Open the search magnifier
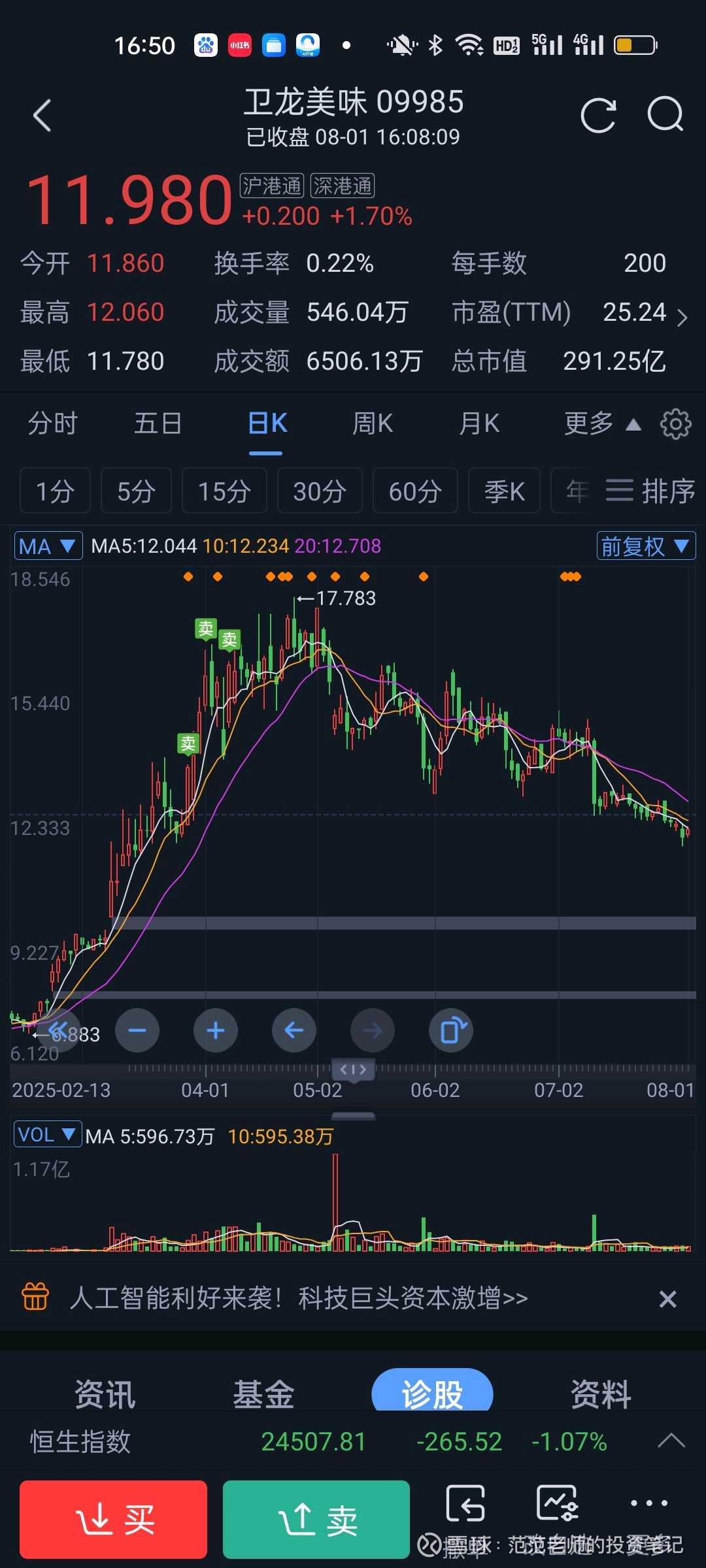 click(665, 115)
